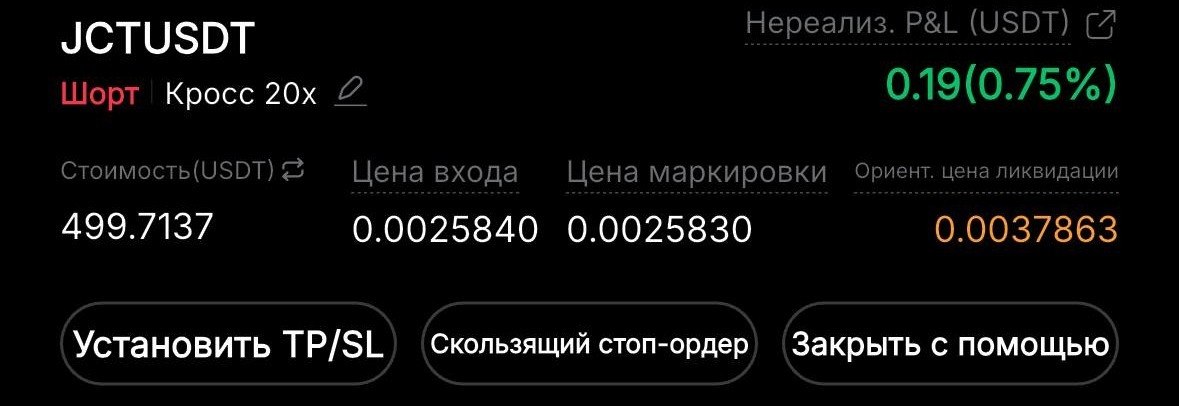Open the JCTUSDT pair
The image size is (1179, 406).
[158, 40]
